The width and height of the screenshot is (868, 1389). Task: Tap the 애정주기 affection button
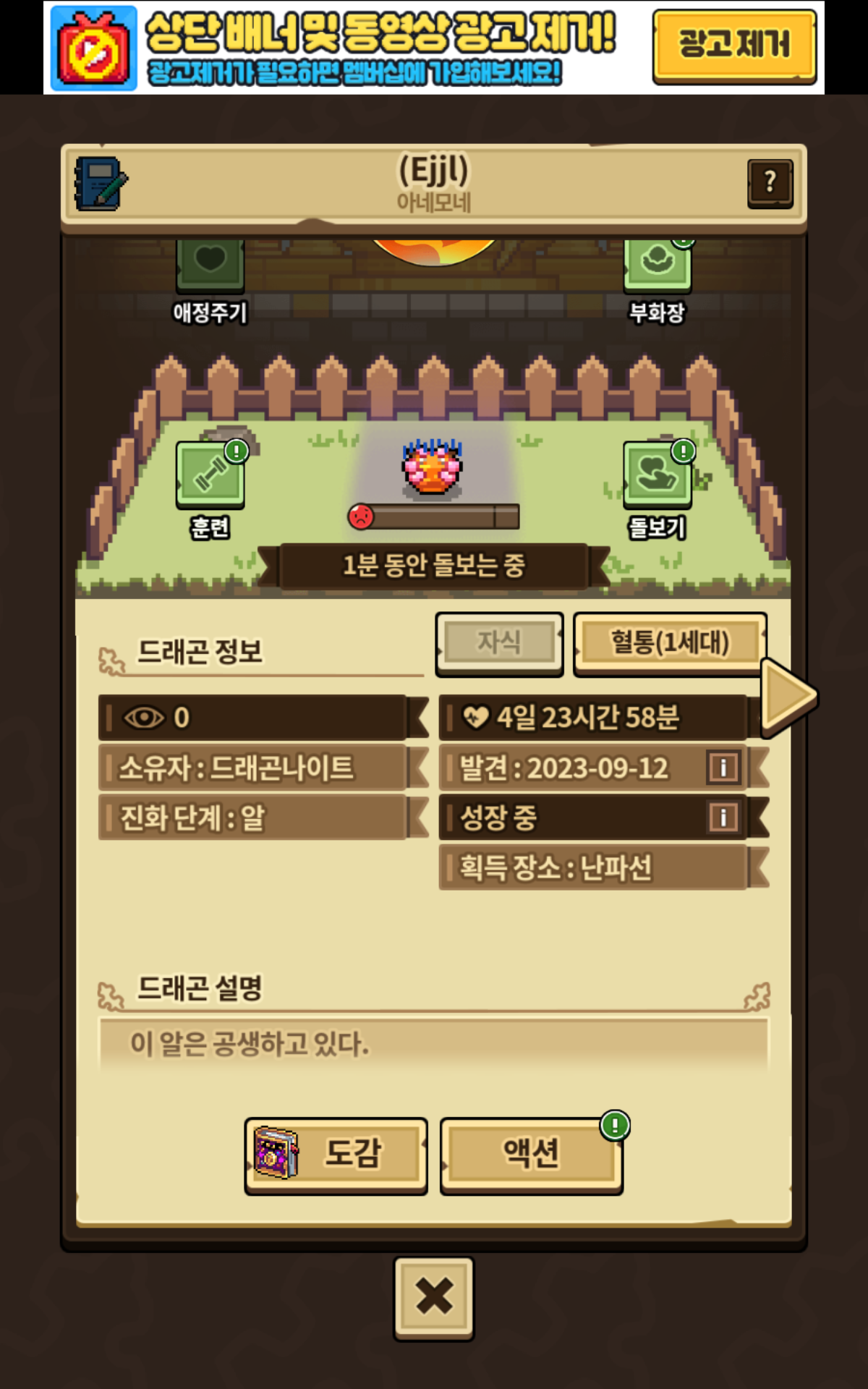[x=210, y=266]
